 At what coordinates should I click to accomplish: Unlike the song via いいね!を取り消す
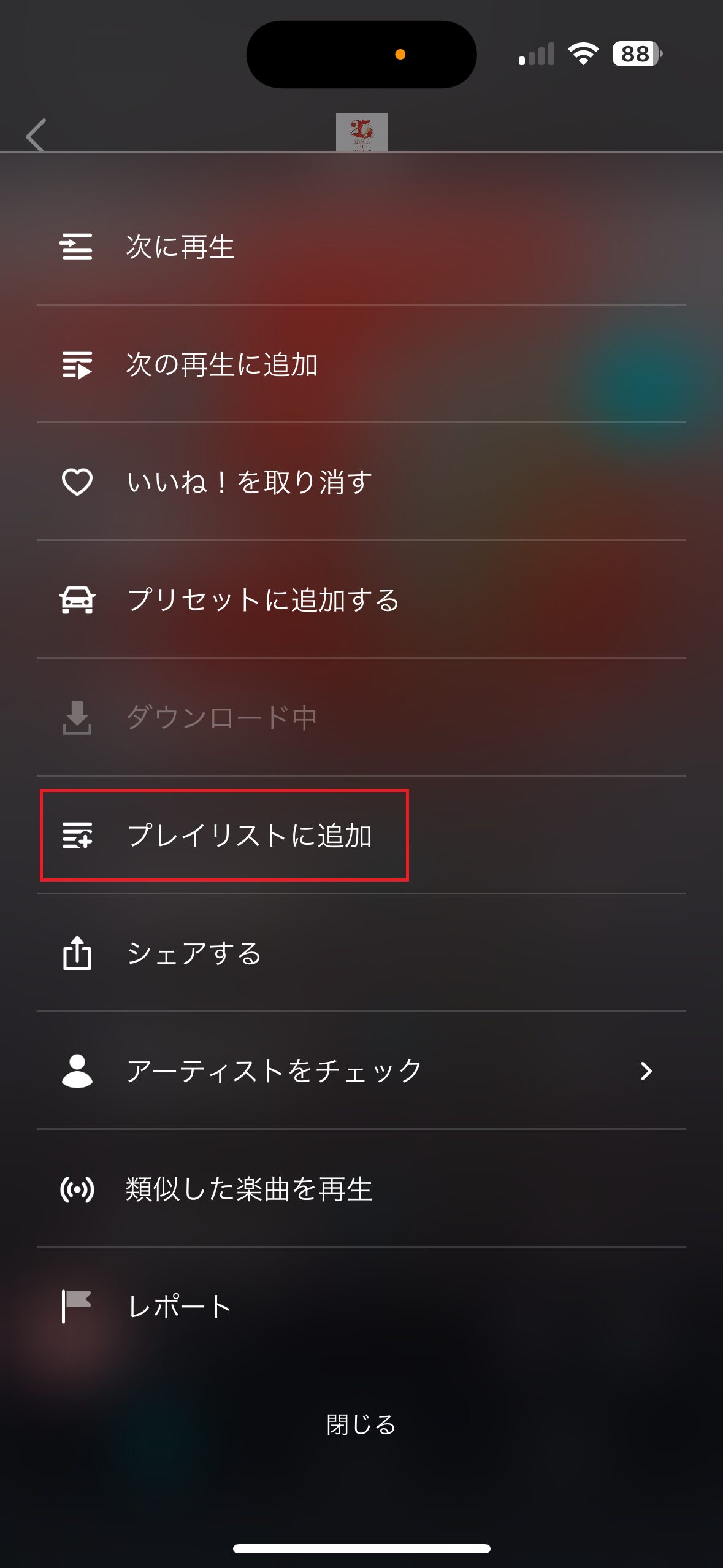(x=361, y=482)
